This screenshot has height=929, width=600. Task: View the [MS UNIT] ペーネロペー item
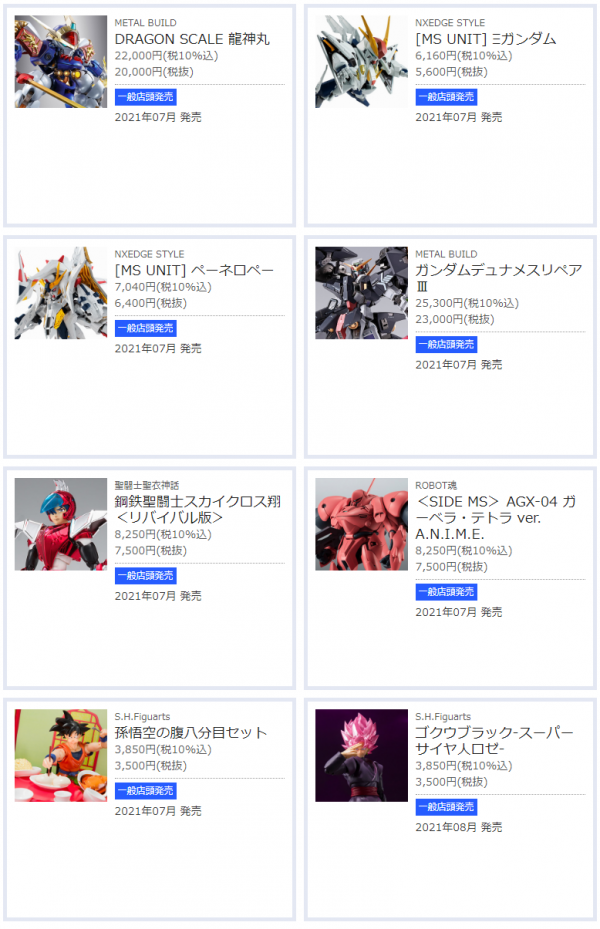(193, 271)
